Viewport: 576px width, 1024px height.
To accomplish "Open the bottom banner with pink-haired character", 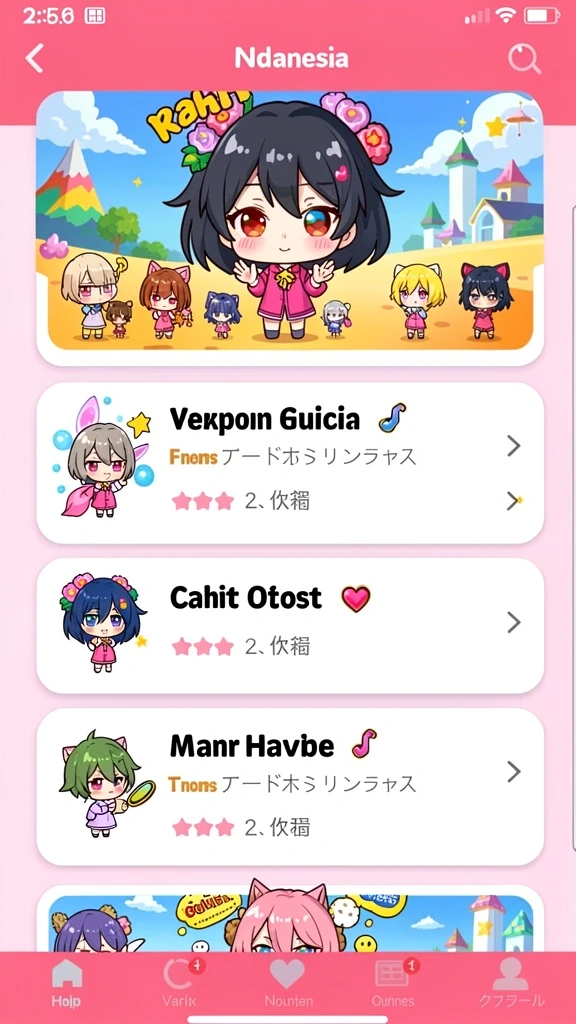I will click(290, 920).
